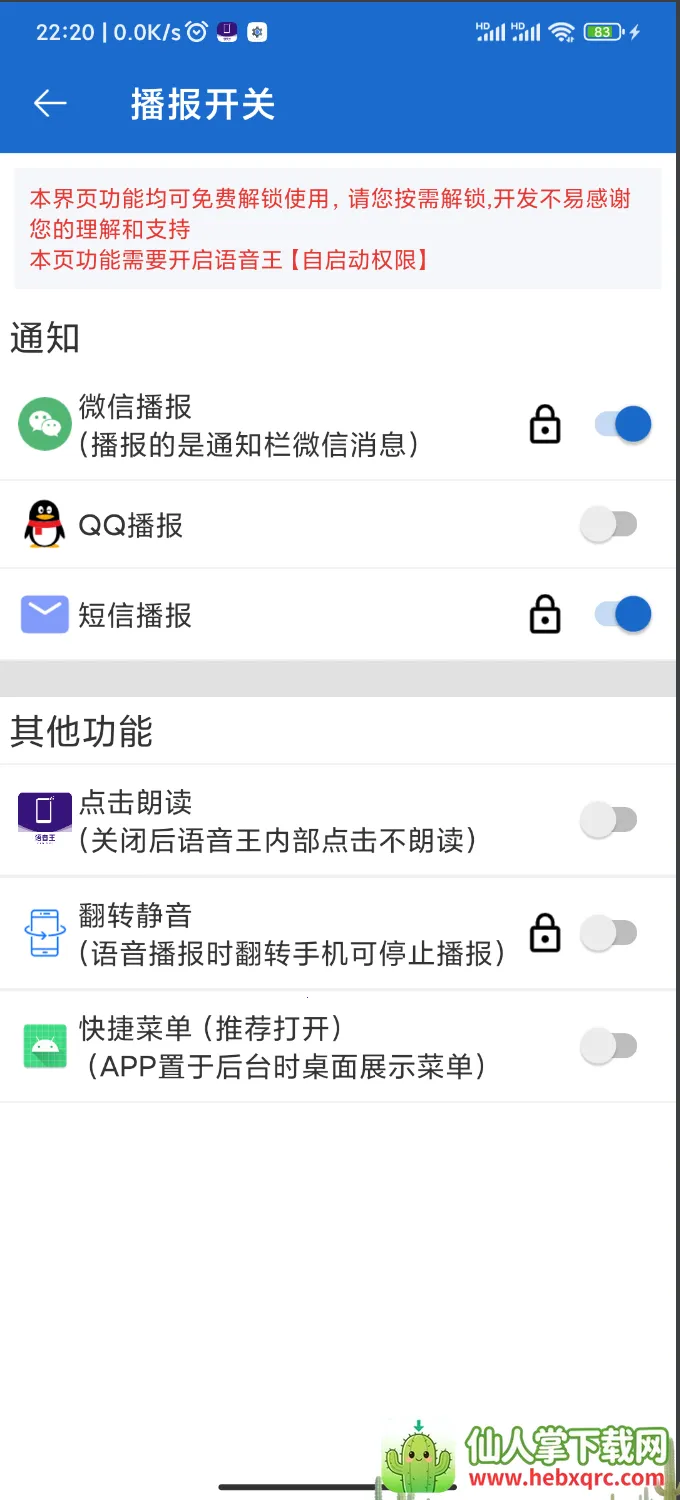Unlock 翻转静音 via its lock icon
Image resolution: width=680 pixels, height=1500 pixels.
tap(545, 934)
